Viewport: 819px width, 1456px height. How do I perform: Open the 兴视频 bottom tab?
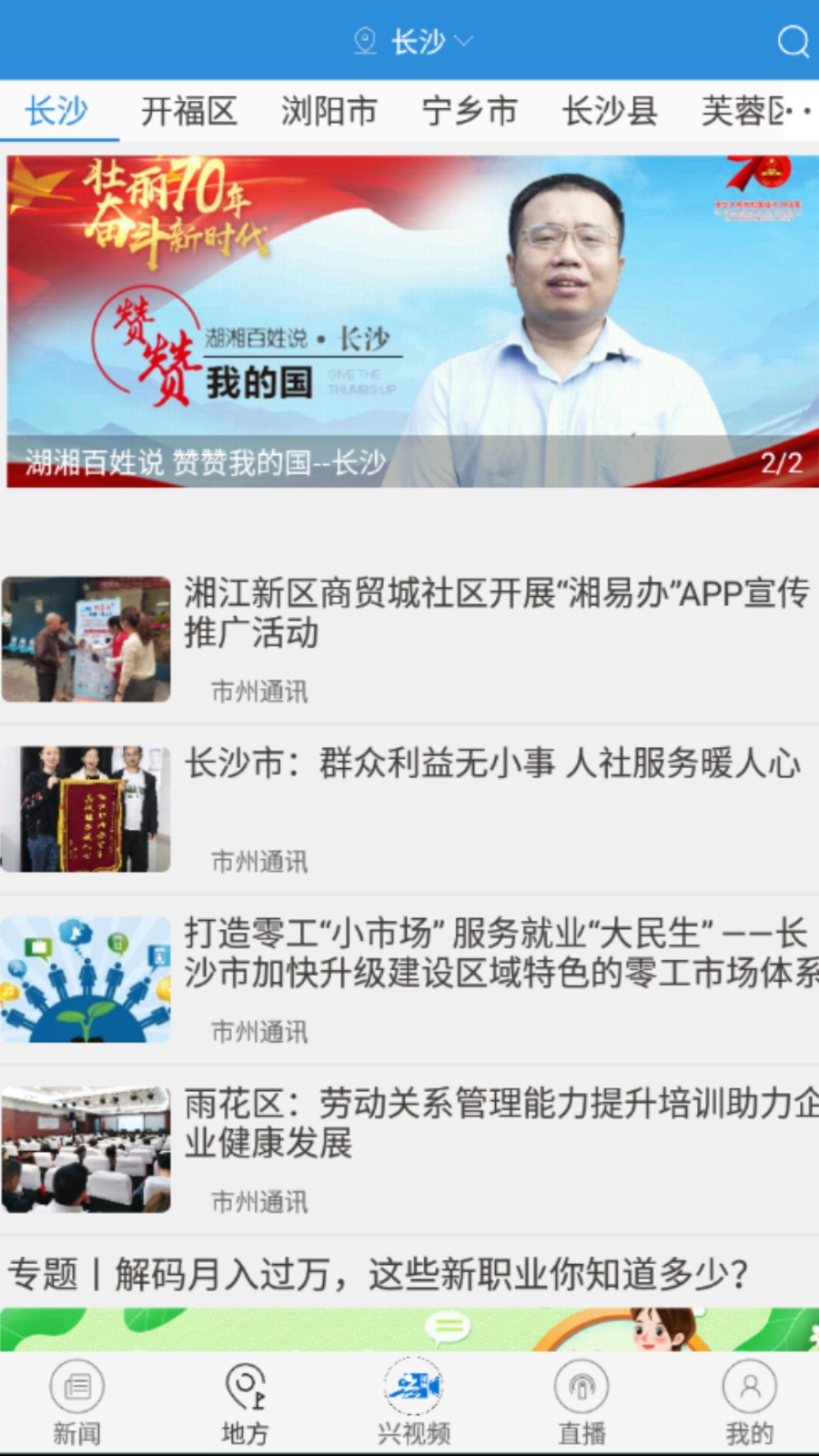(x=414, y=1403)
